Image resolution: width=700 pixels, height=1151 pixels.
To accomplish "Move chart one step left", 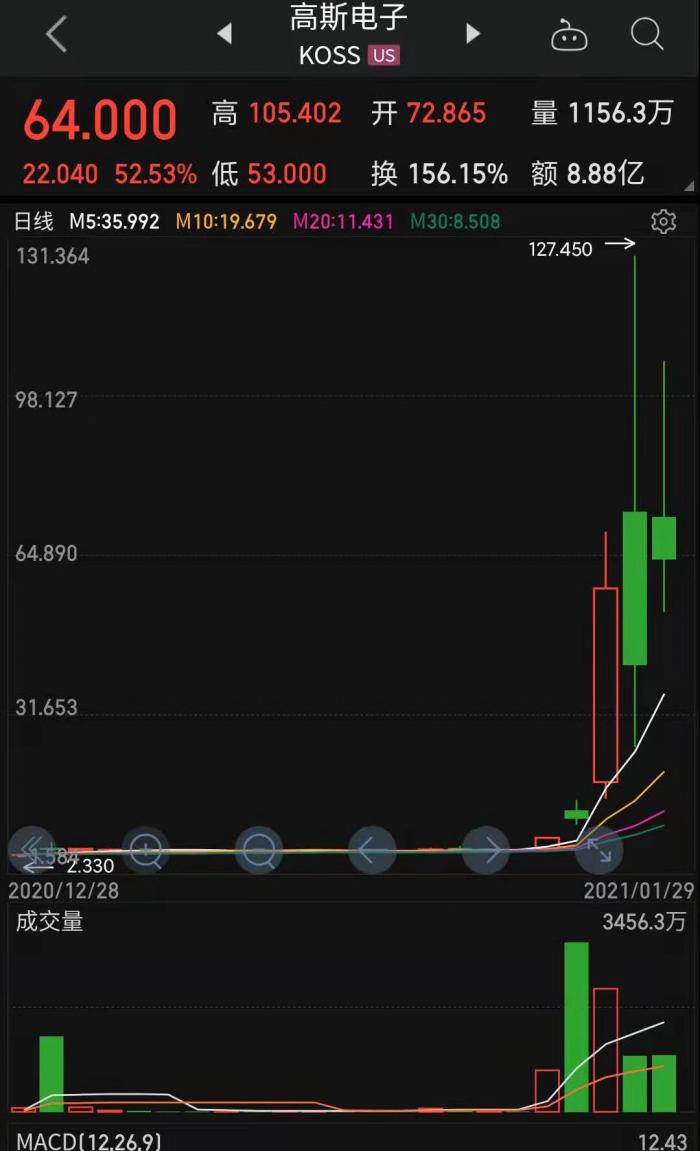I will [372, 851].
